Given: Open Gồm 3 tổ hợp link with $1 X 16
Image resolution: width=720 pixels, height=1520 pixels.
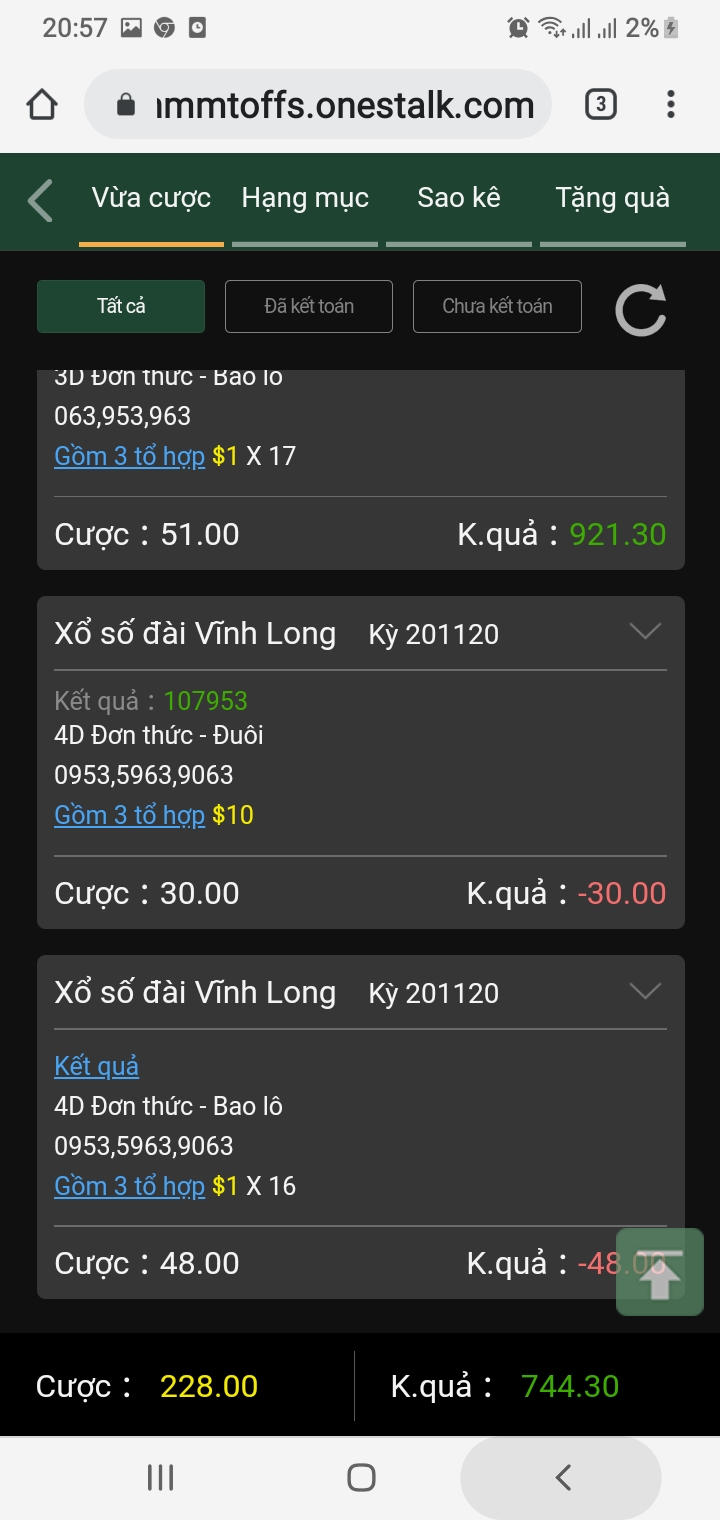Looking at the screenshot, I should [x=129, y=1186].
